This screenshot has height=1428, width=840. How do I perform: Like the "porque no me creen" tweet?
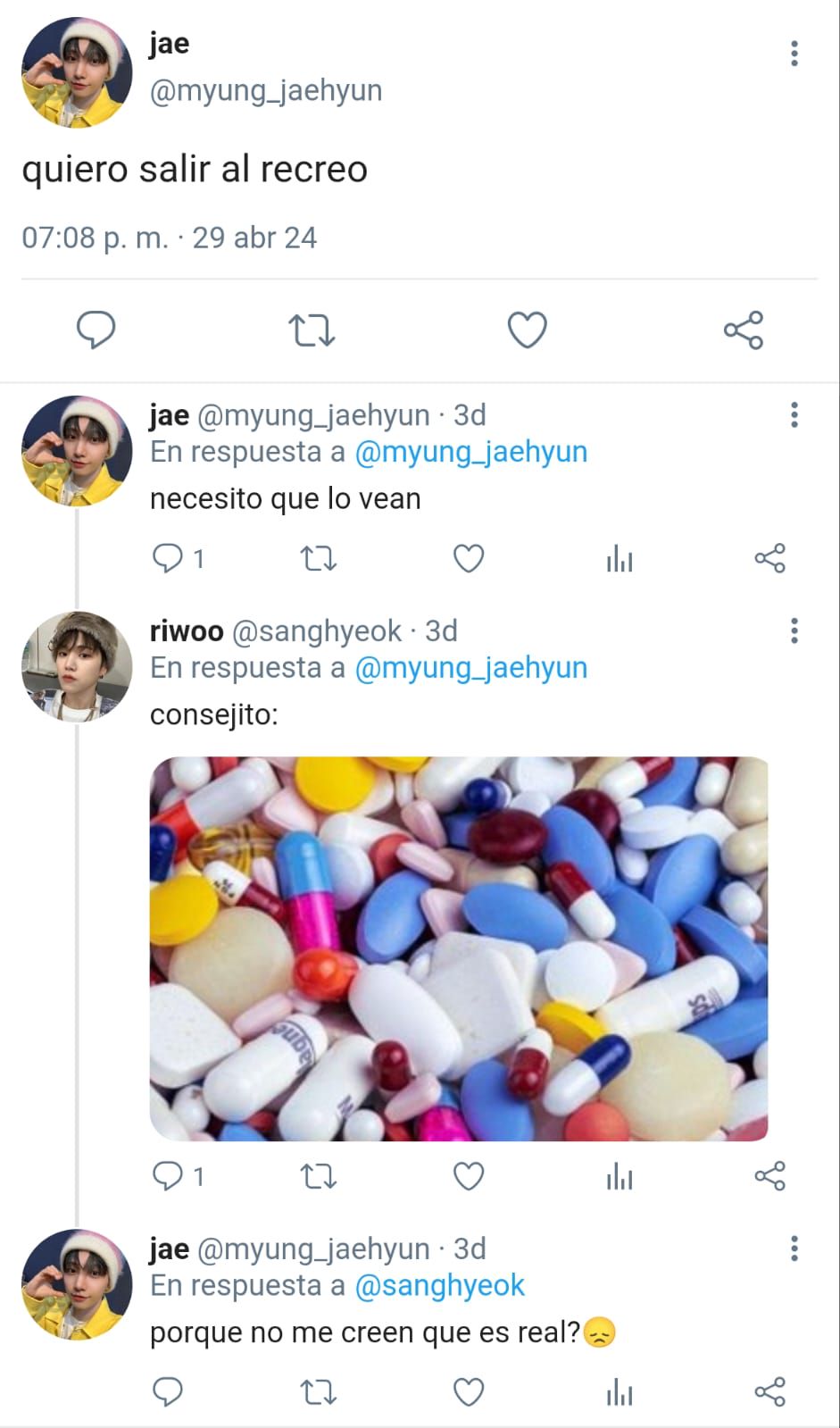[x=469, y=1391]
